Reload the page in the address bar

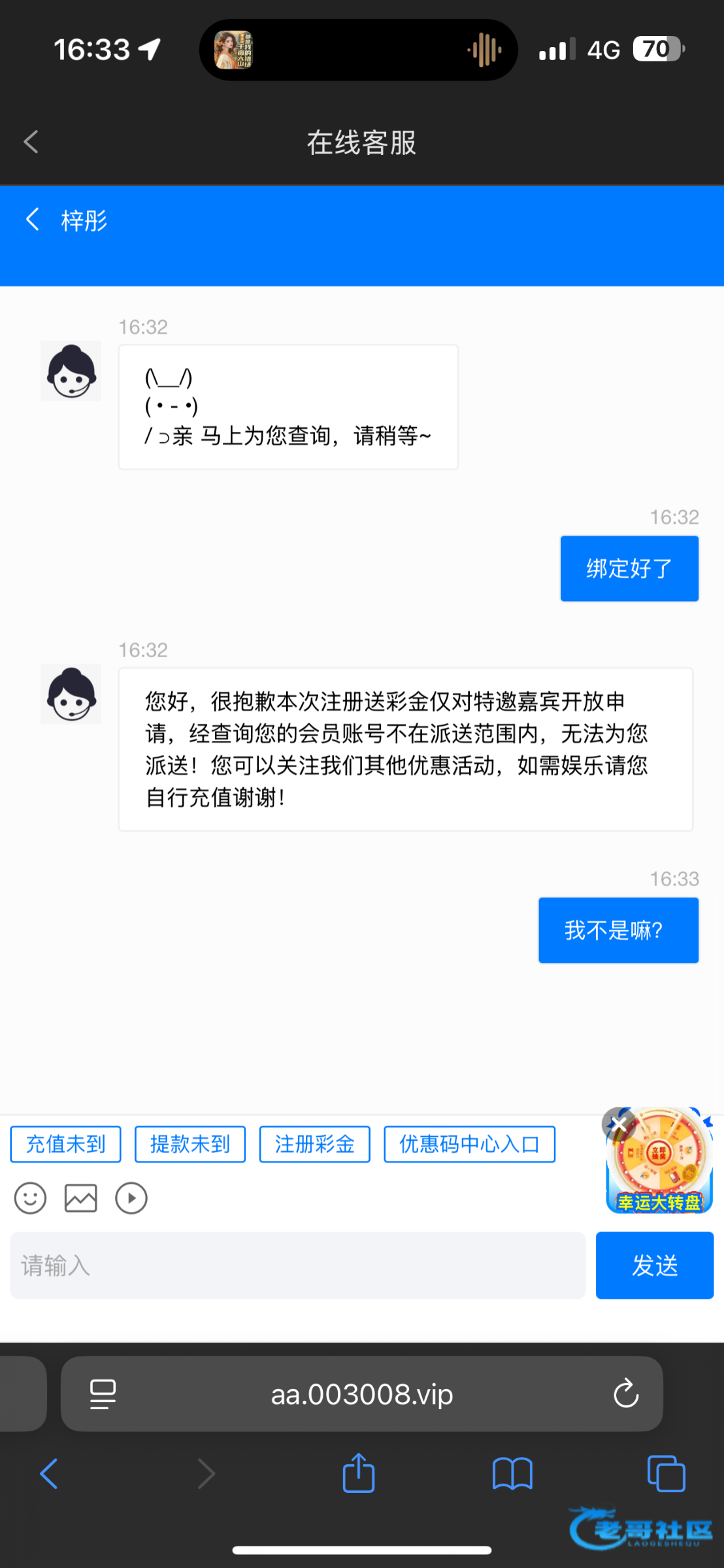tap(625, 1394)
